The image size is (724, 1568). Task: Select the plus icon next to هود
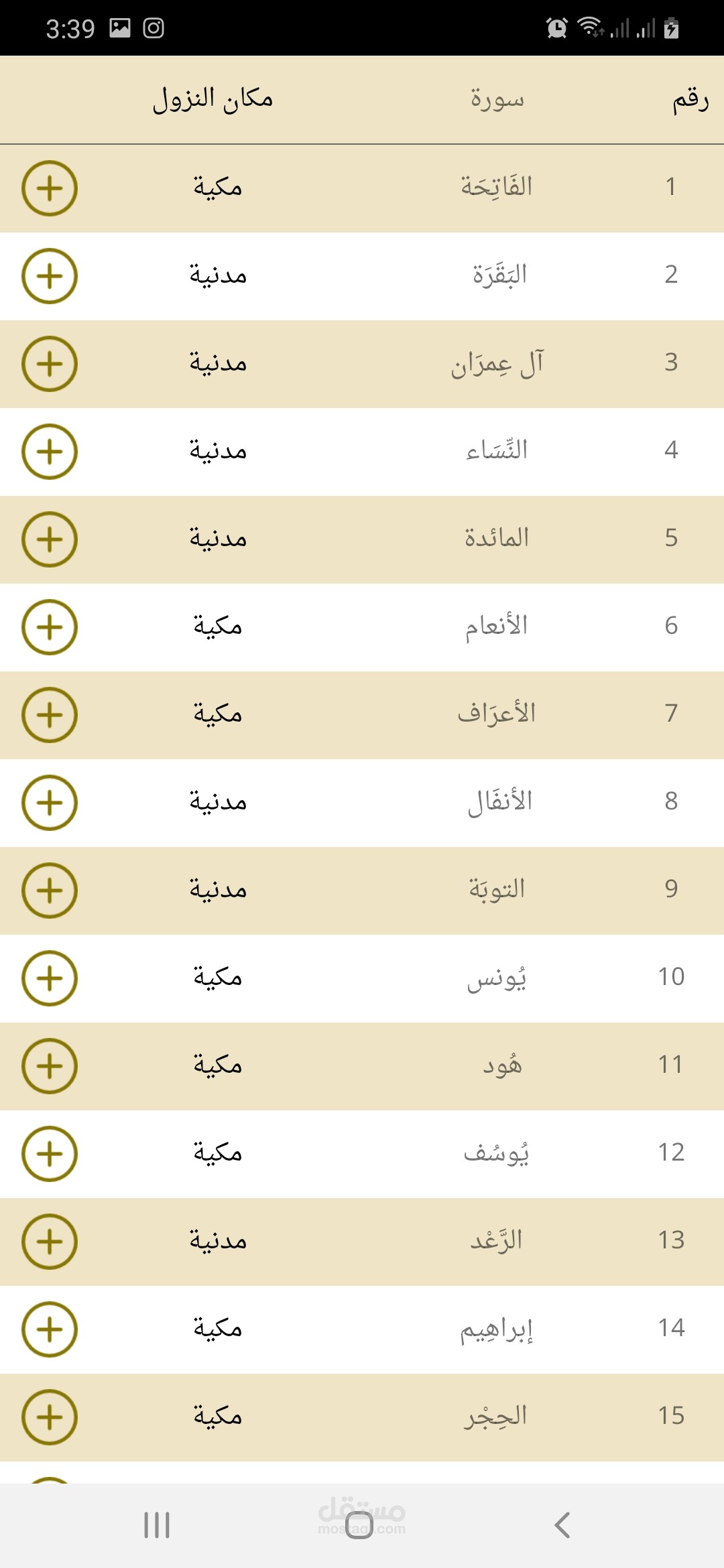[50, 1066]
